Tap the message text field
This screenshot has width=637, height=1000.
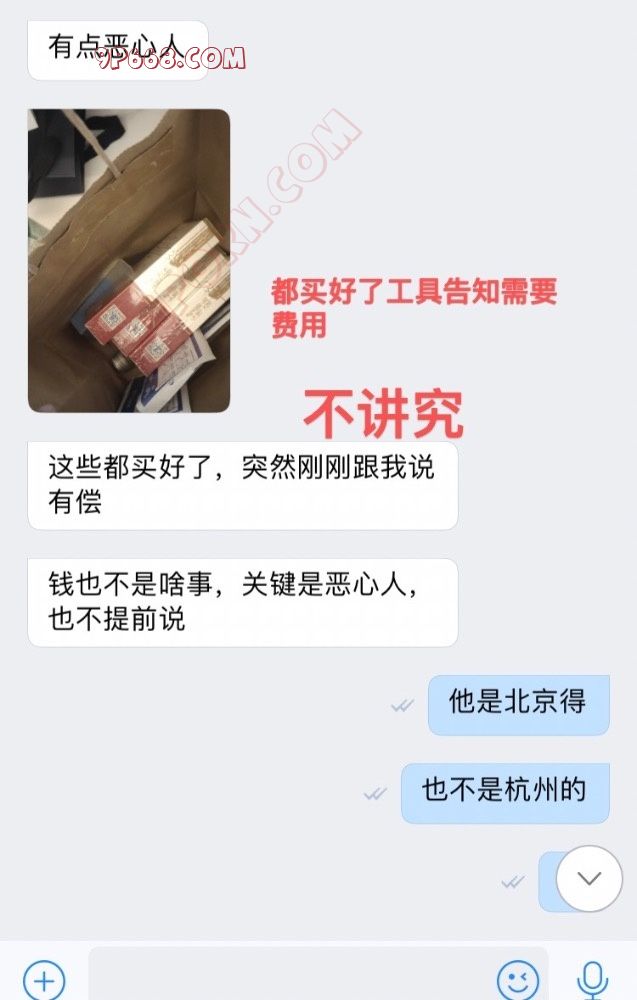point(290,977)
